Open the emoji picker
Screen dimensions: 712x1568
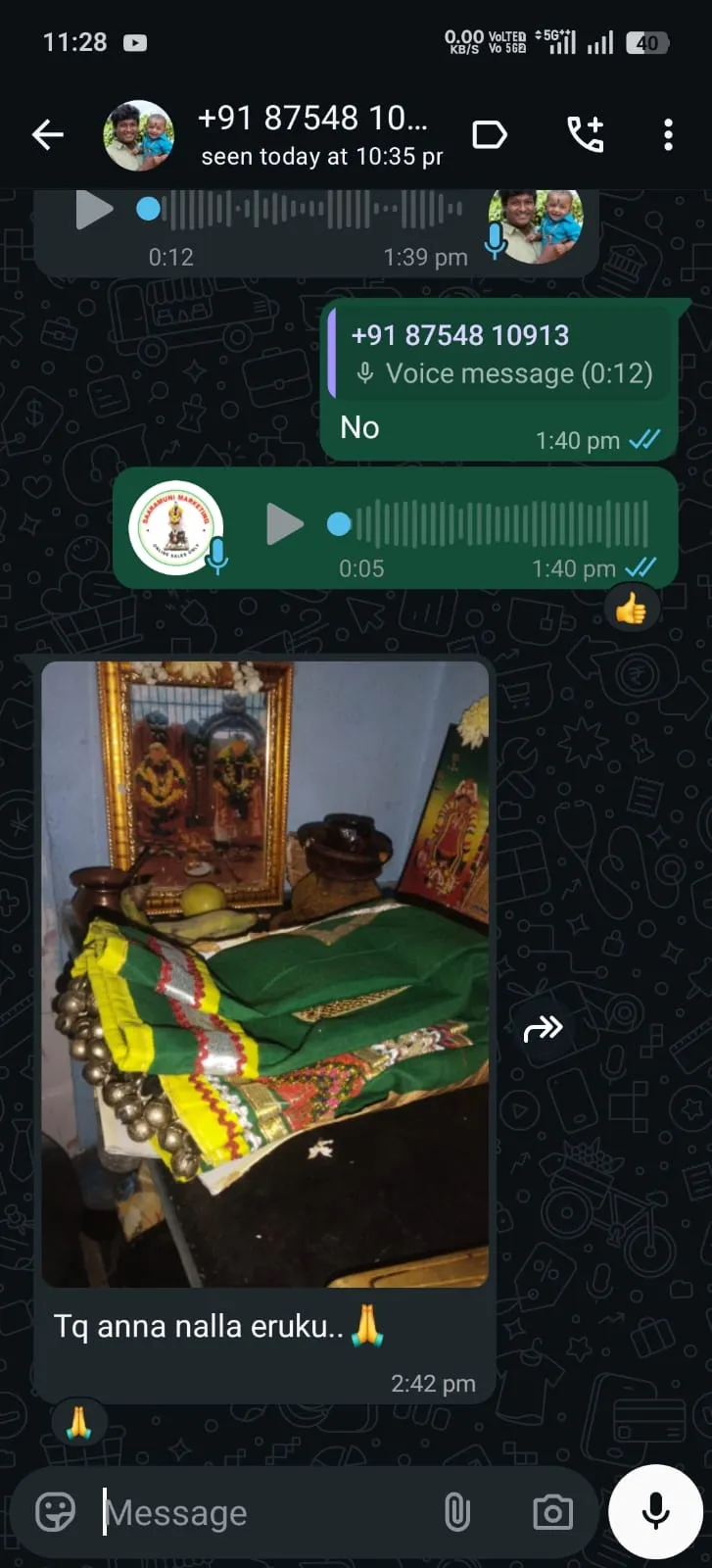point(55,1512)
